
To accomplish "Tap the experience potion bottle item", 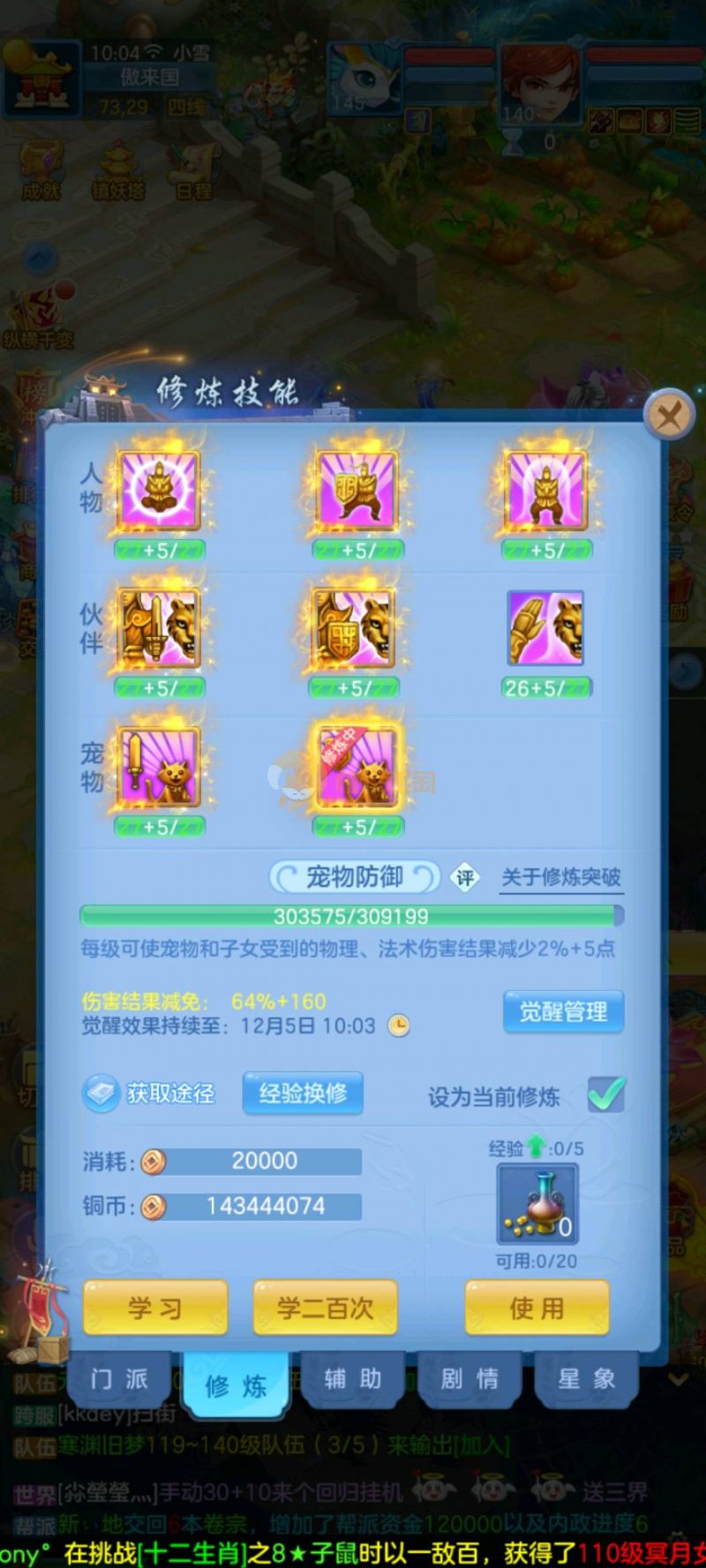I will pos(537,1203).
